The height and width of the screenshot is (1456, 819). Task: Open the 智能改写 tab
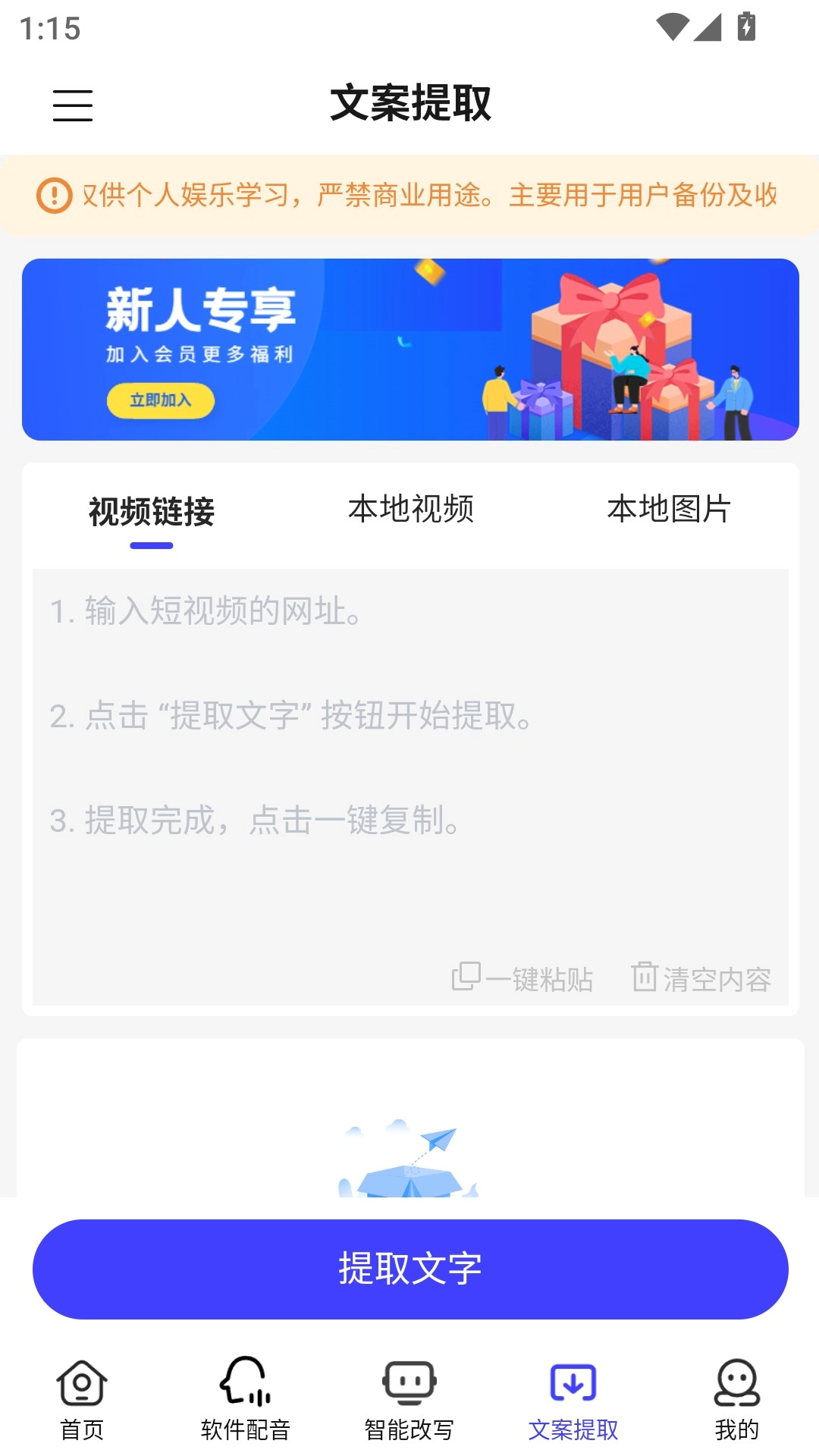point(409,1399)
